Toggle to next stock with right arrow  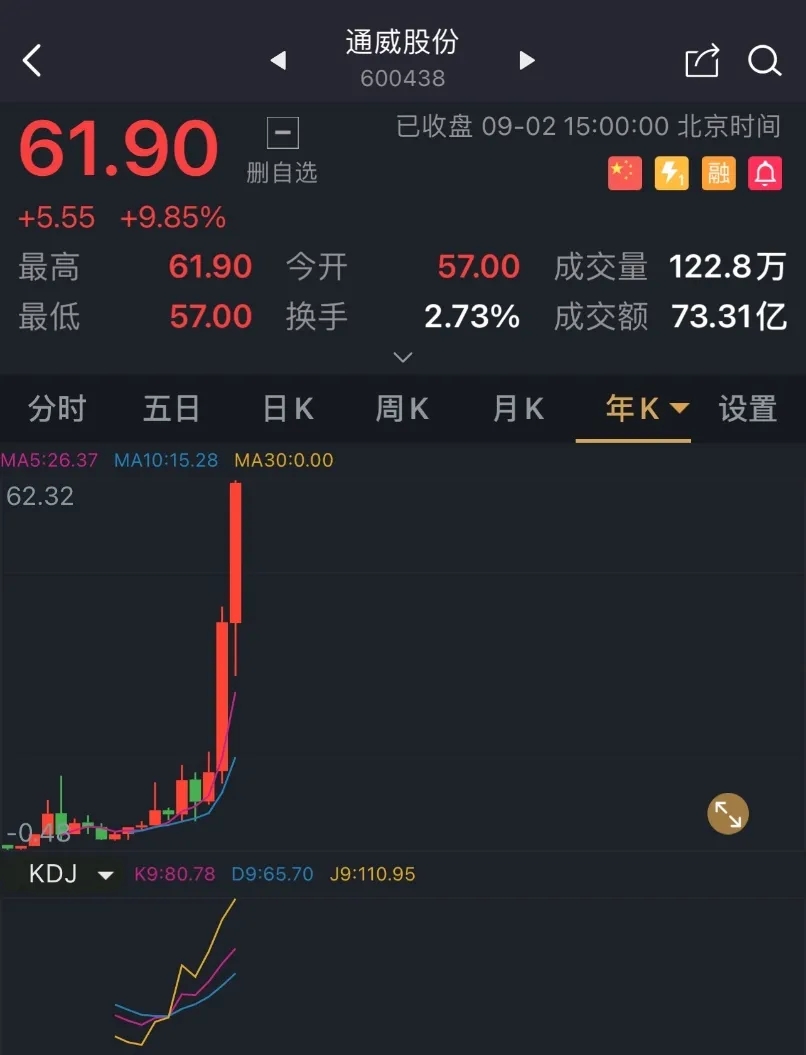coord(527,61)
